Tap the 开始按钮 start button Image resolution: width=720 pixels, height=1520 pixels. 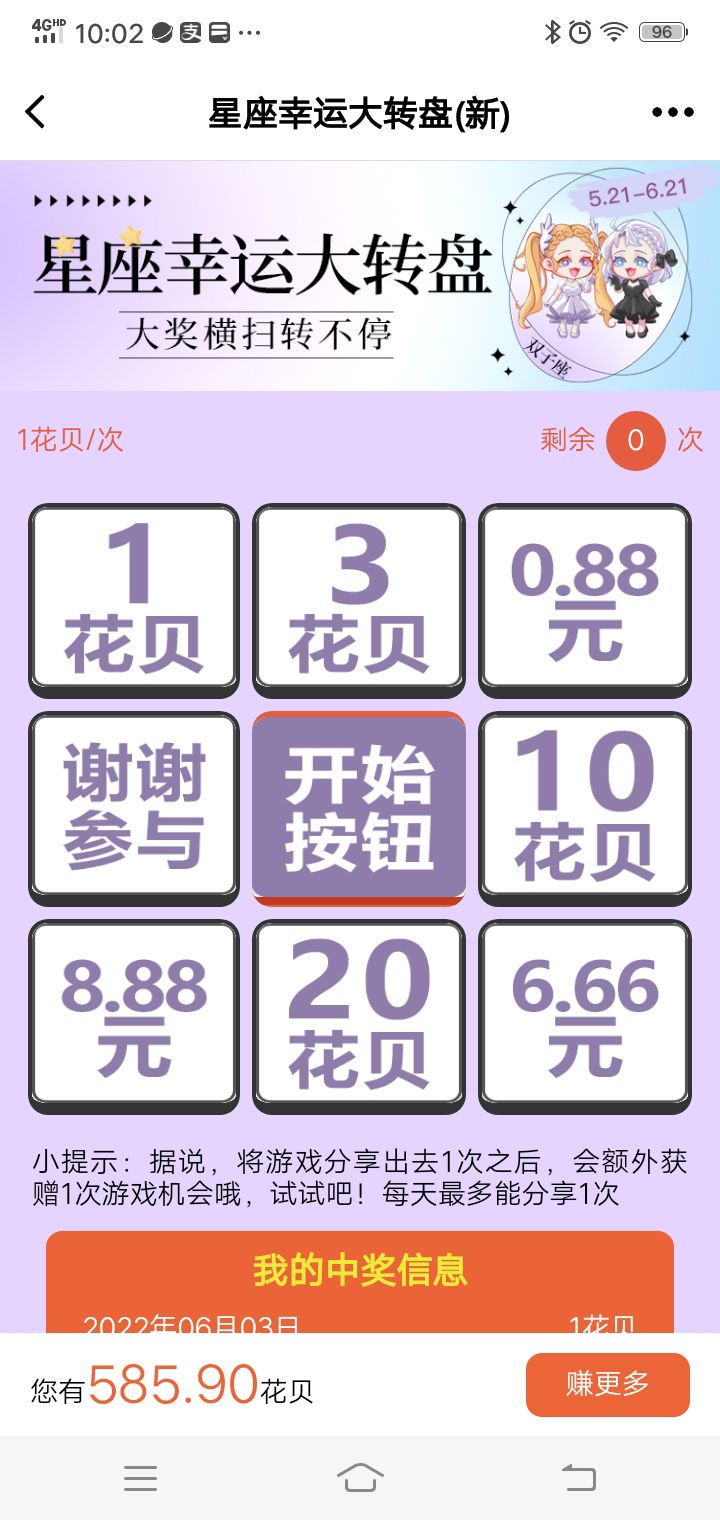click(x=359, y=808)
